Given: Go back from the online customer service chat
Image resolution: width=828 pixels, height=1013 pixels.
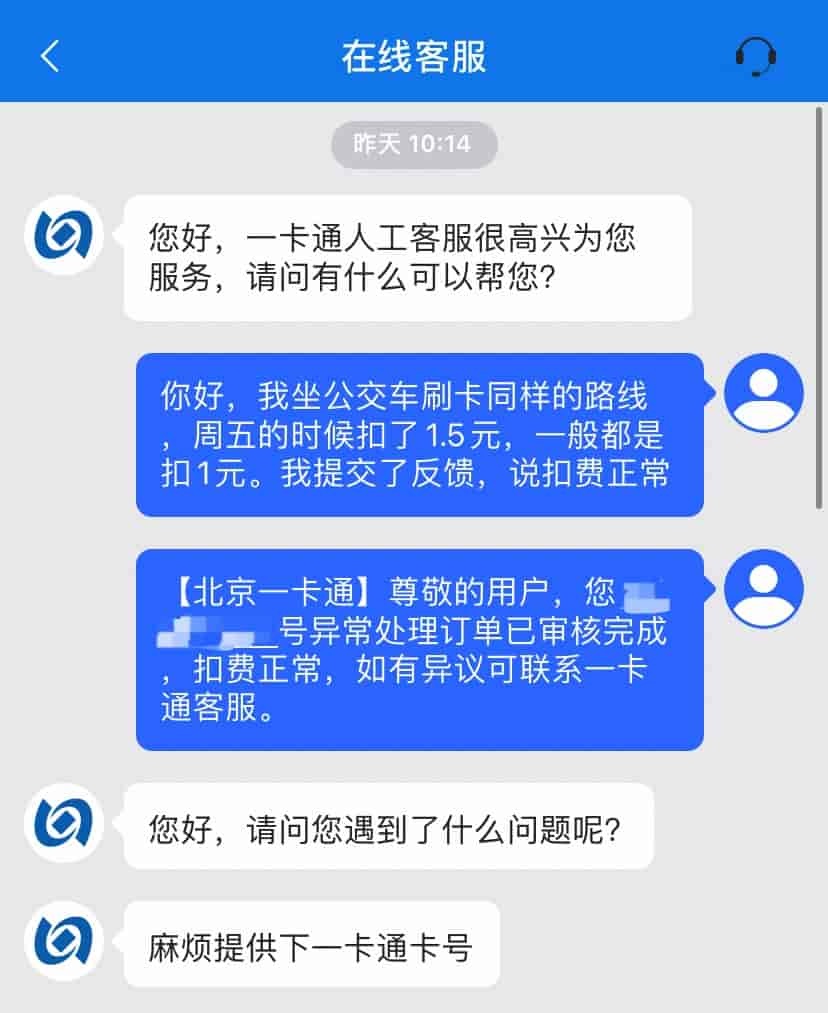Looking at the screenshot, I should tap(50, 56).
